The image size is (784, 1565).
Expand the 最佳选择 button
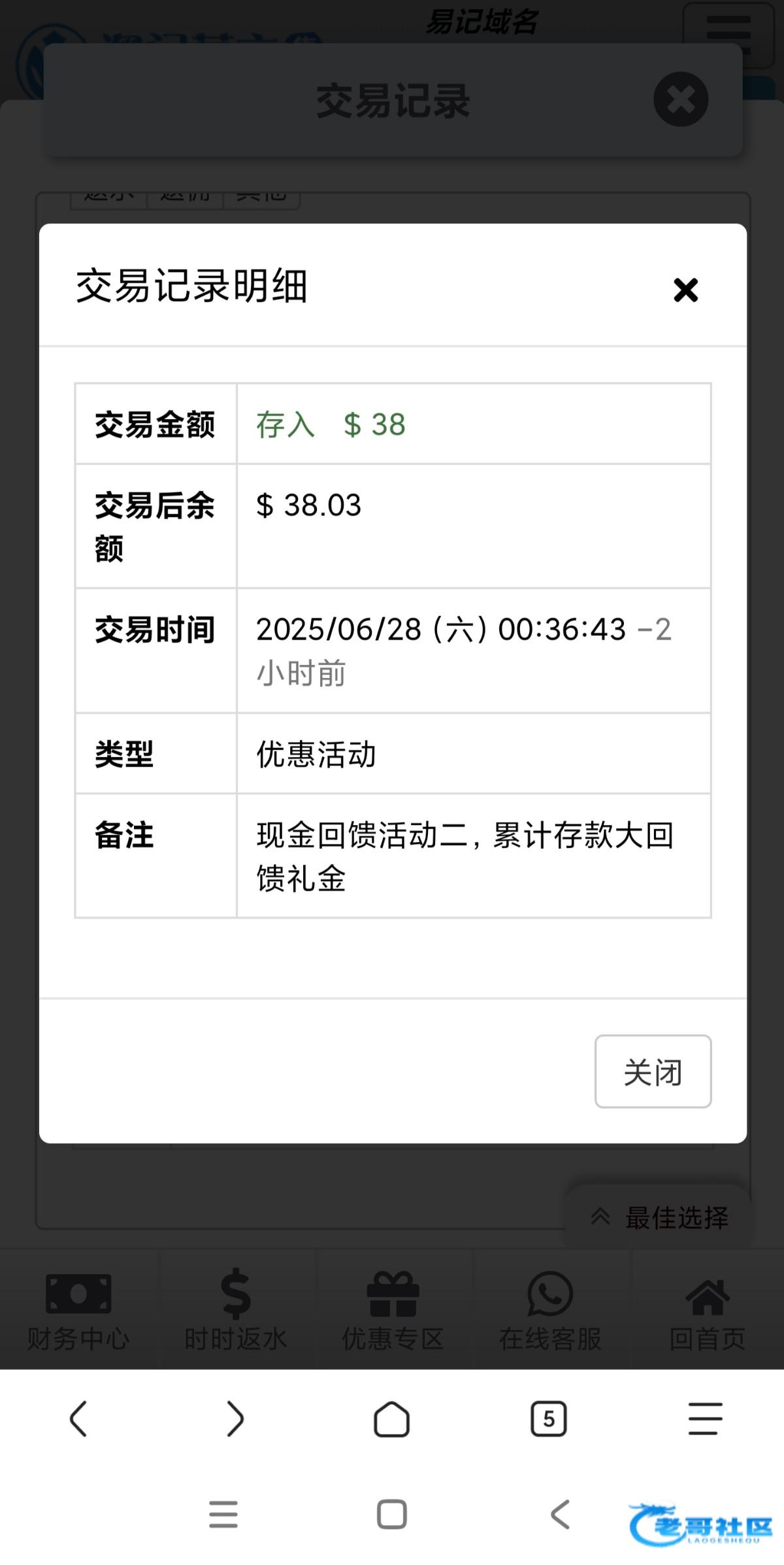click(x=659, y=1217)
